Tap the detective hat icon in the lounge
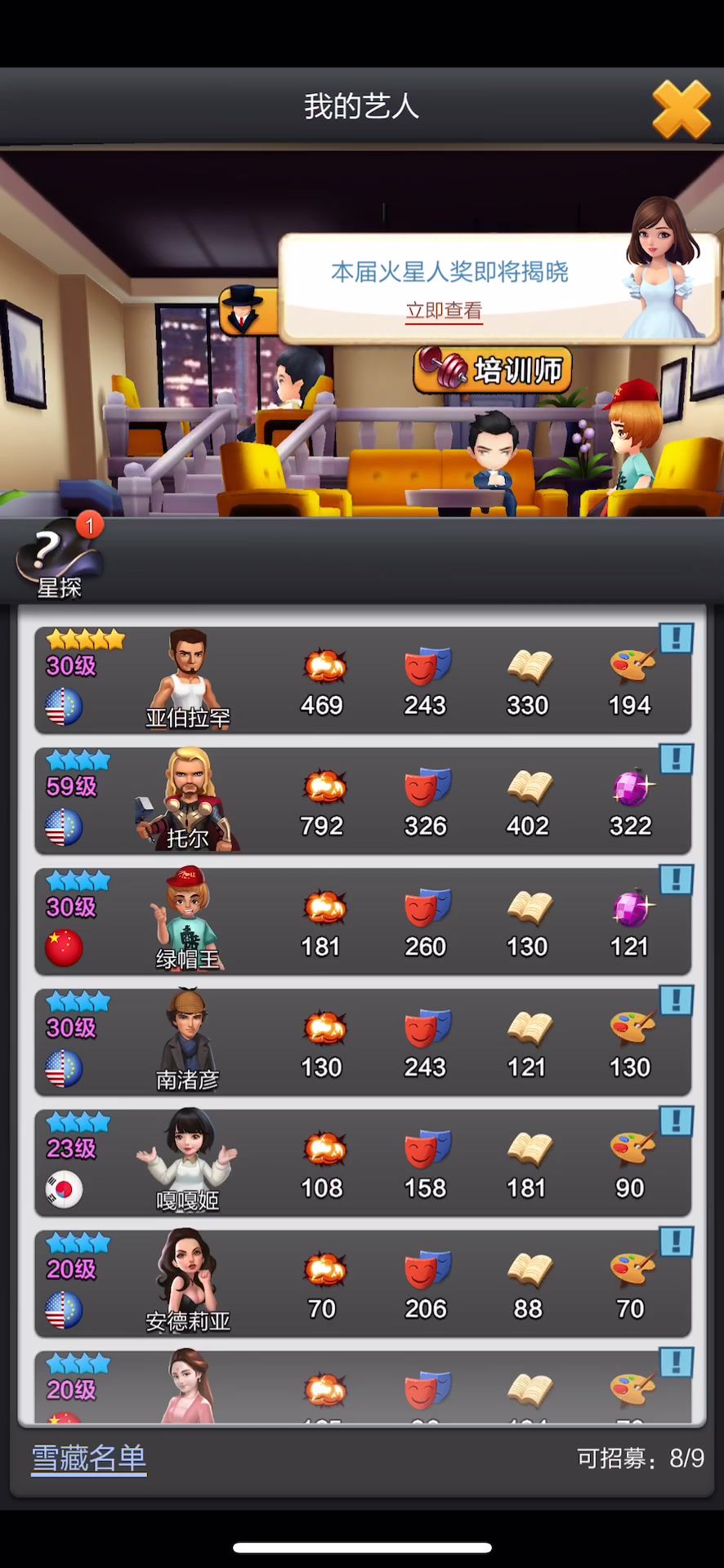 pyautogui.click(x=244, y=310)
